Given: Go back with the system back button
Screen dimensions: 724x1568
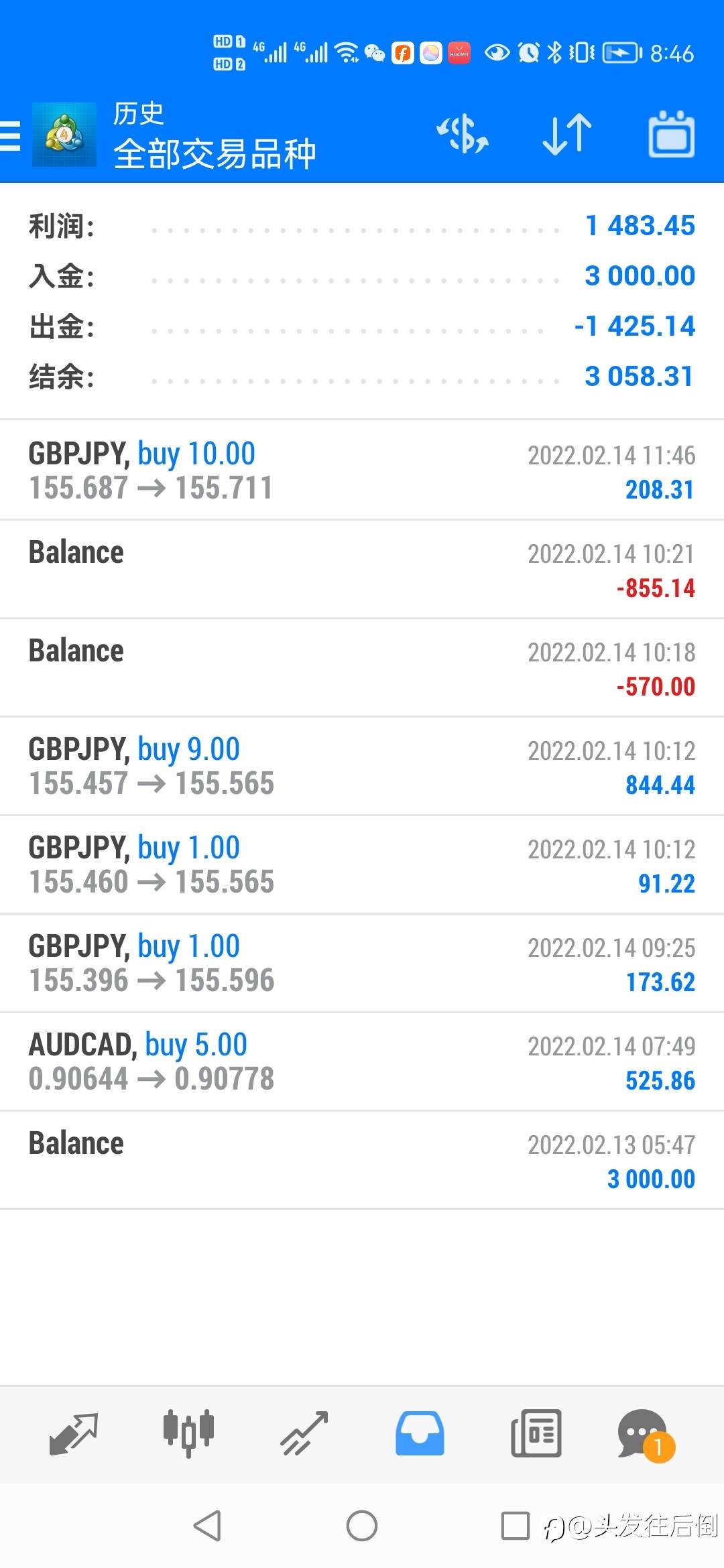Looking at the screenshot, I should [207, 1526].
